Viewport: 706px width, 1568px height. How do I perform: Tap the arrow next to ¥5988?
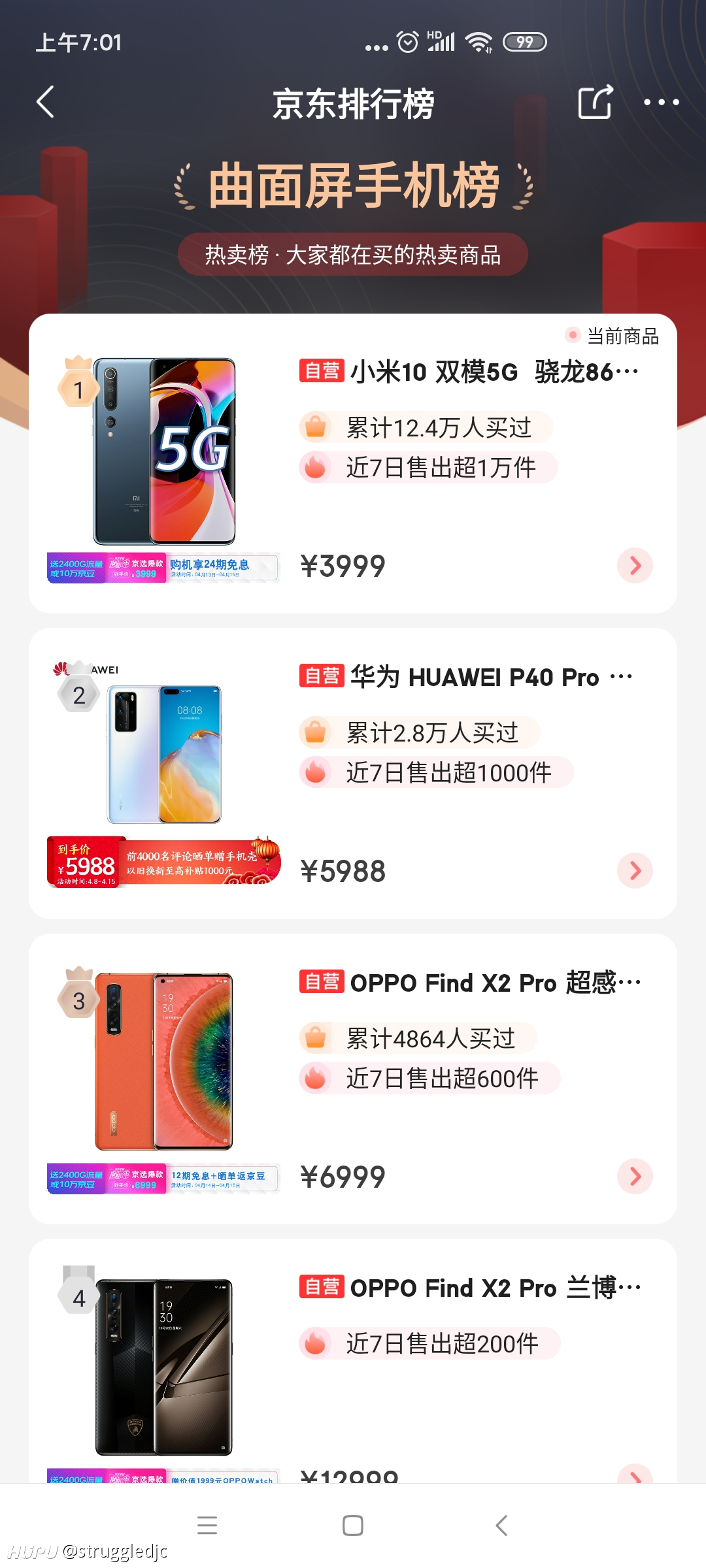click(x=635, y=870)
